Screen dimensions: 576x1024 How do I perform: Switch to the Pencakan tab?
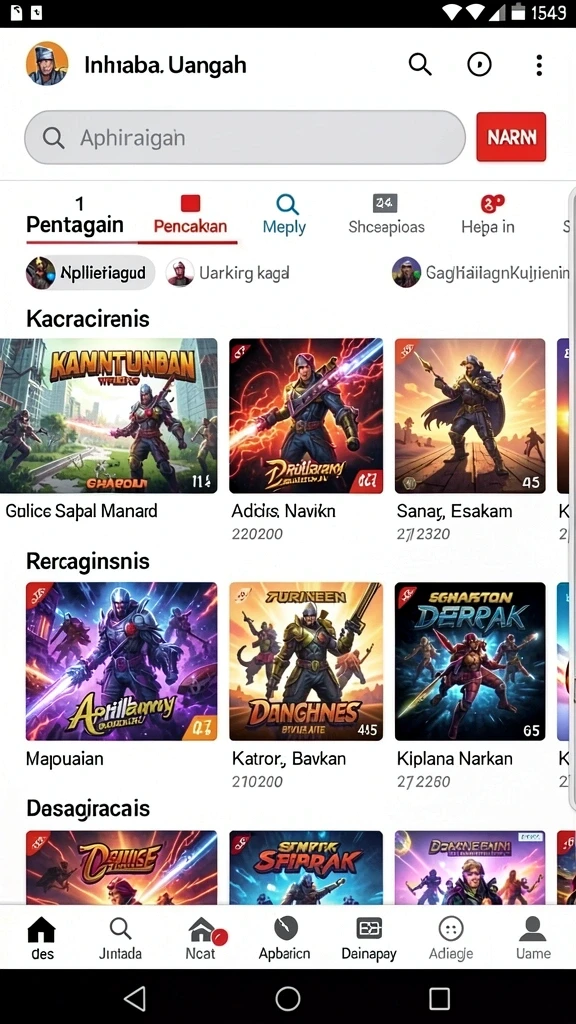(x=190, y=216)
